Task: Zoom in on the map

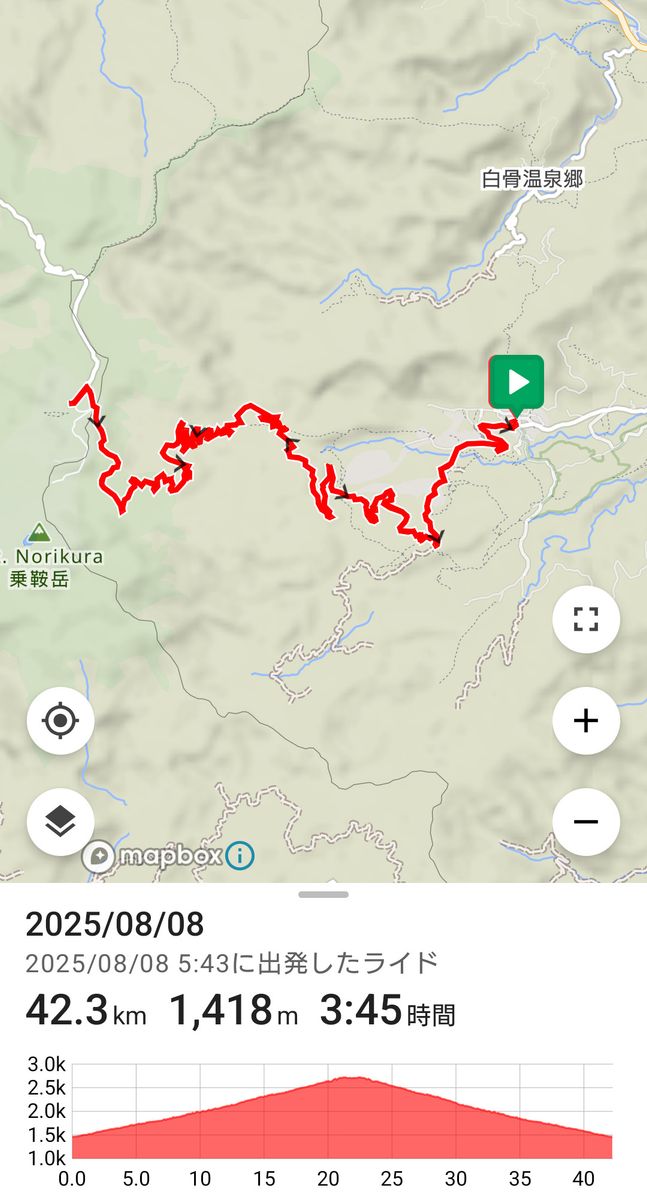Action: pyautogui.click(x=586, y=721)
